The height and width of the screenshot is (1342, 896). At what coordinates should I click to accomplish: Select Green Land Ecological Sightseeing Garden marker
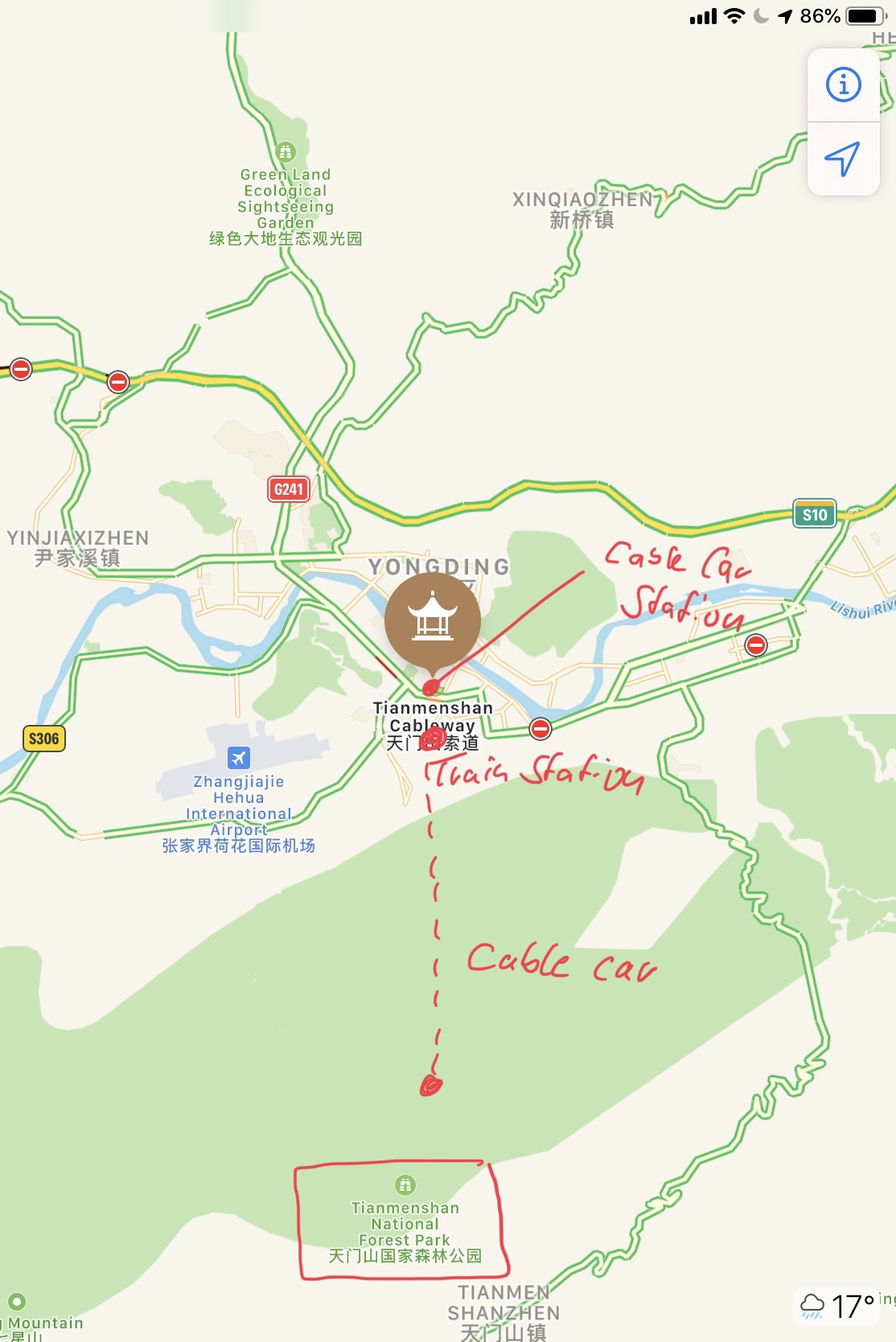pos(286,152)
